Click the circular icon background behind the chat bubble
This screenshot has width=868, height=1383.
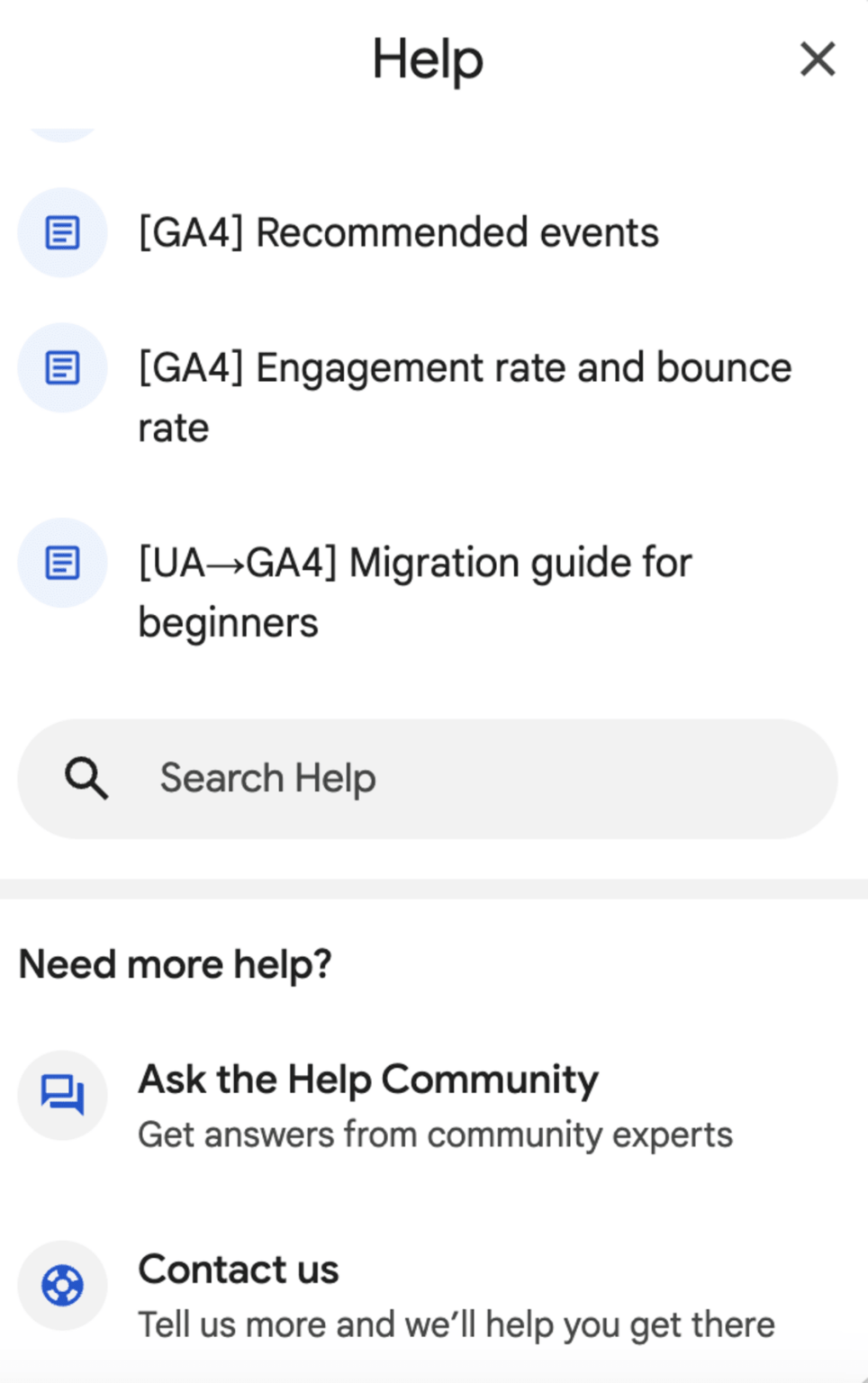pyautogui.click(x=61, y=1095)
